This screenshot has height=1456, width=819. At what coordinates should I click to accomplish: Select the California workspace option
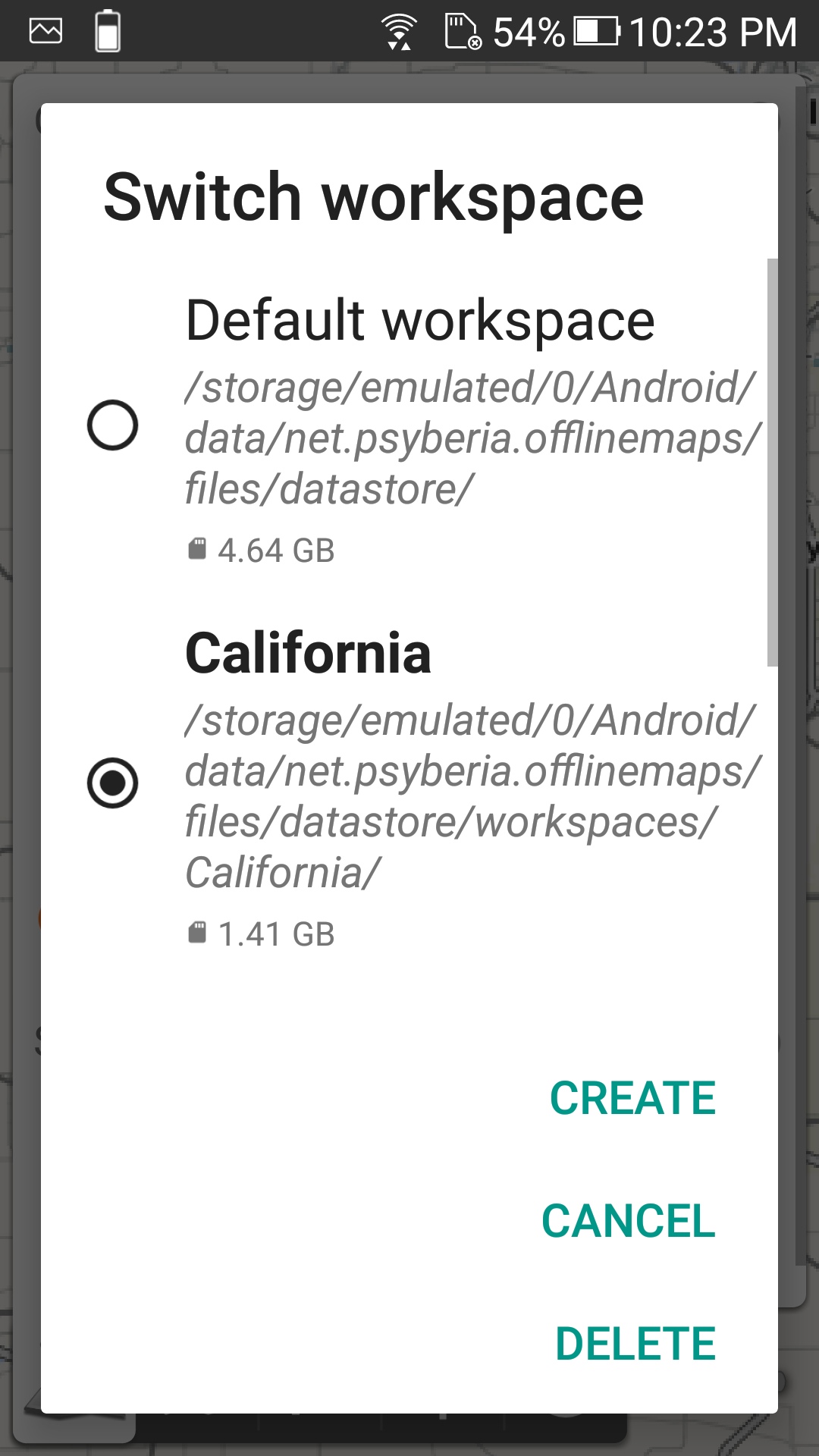tap(112, 783)
